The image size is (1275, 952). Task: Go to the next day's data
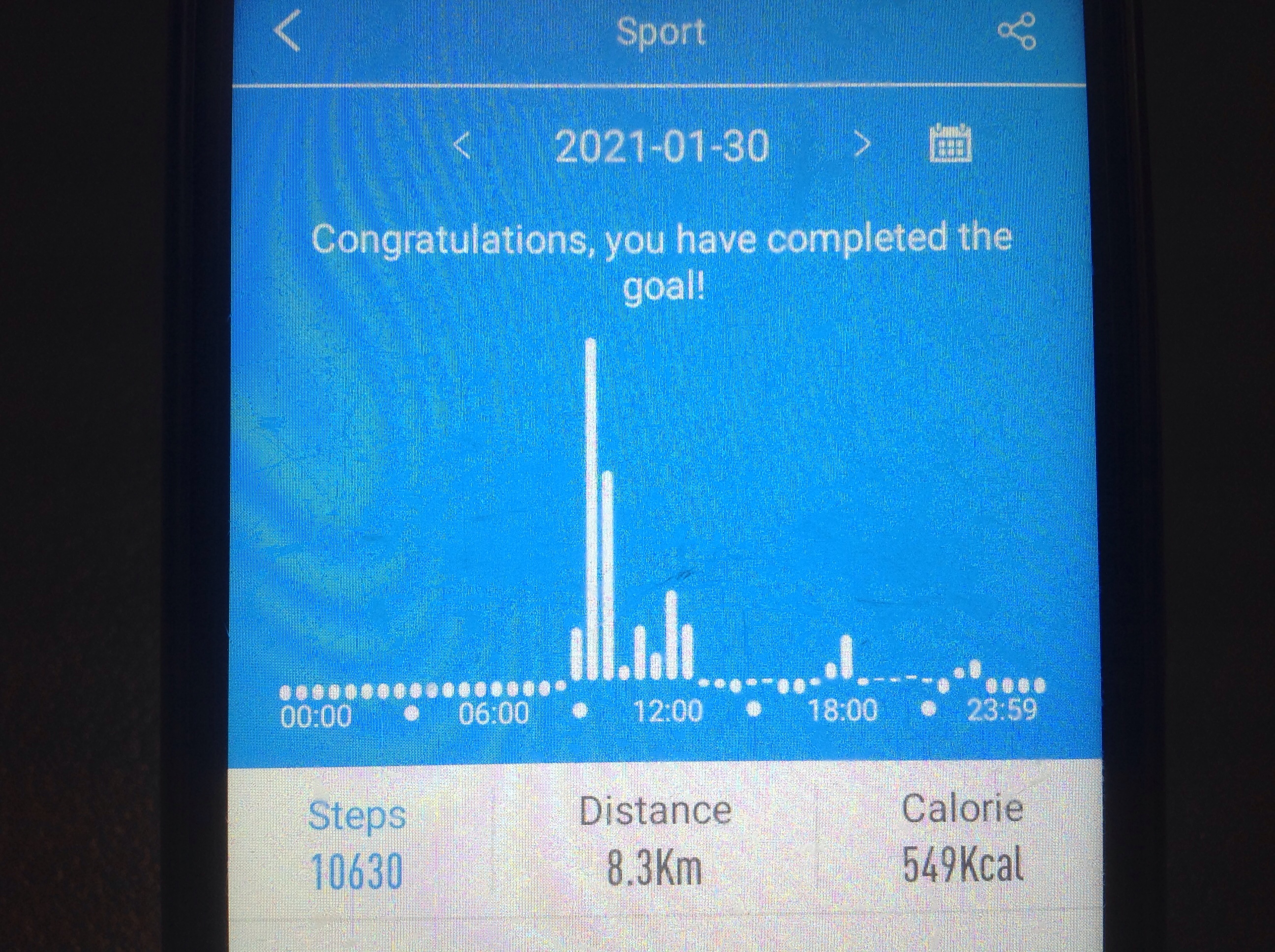(862, 145)
